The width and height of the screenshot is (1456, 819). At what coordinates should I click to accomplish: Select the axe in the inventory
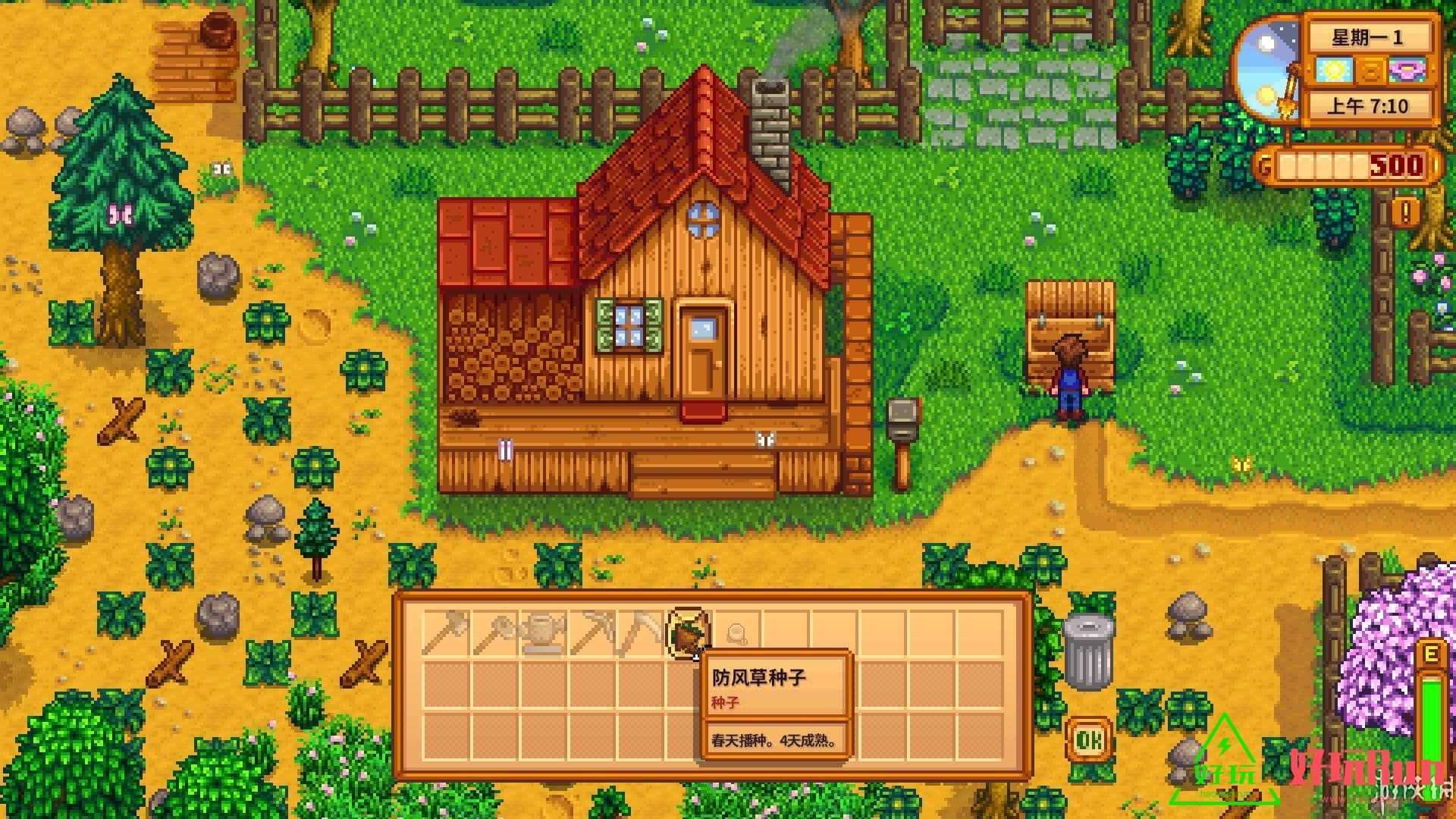(446, 633)
